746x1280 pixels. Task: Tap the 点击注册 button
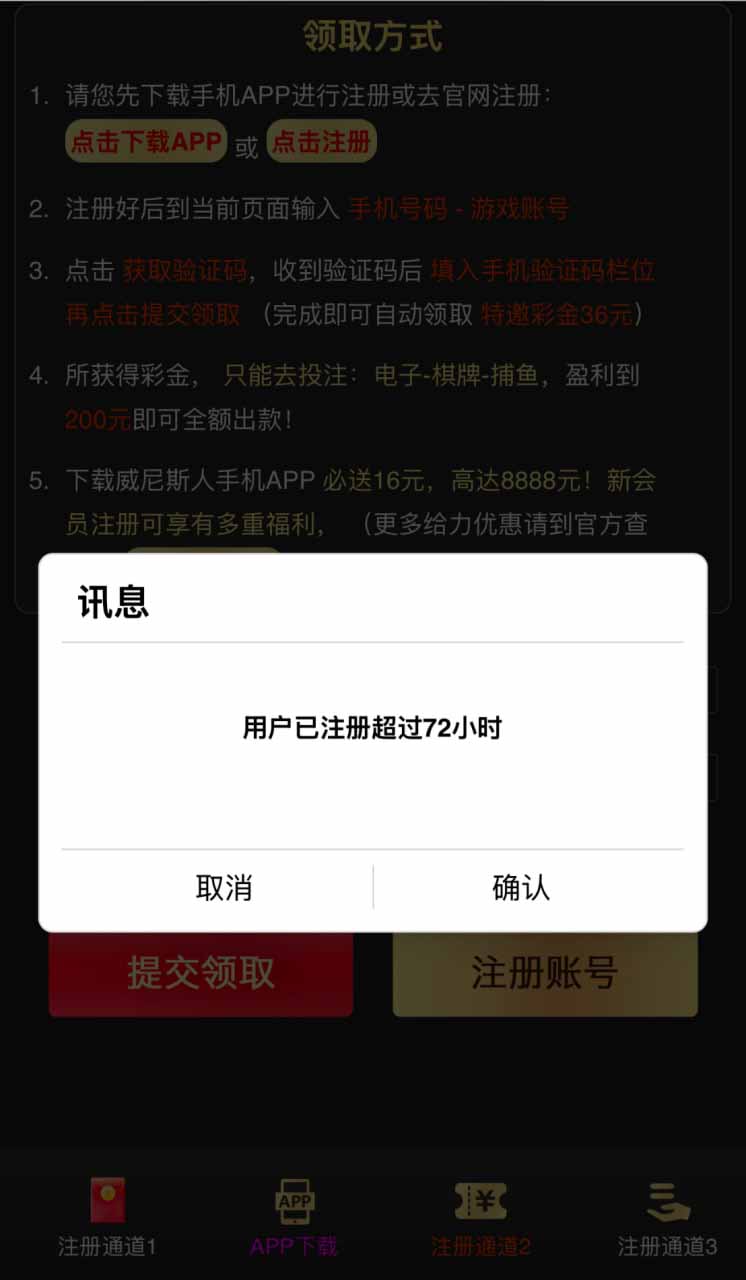321,142
